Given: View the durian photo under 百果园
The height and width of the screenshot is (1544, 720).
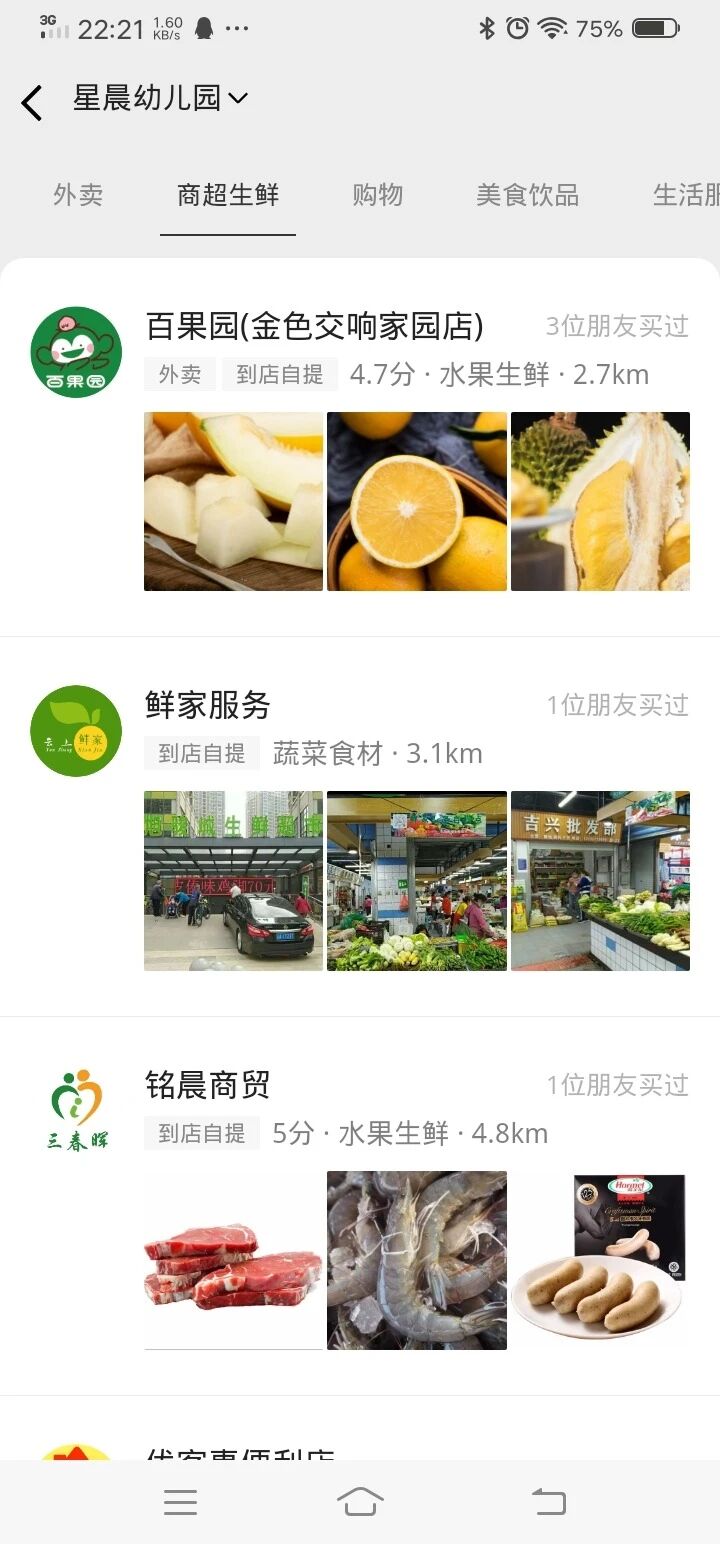Looking at the screenshot, I should [600, 501].
